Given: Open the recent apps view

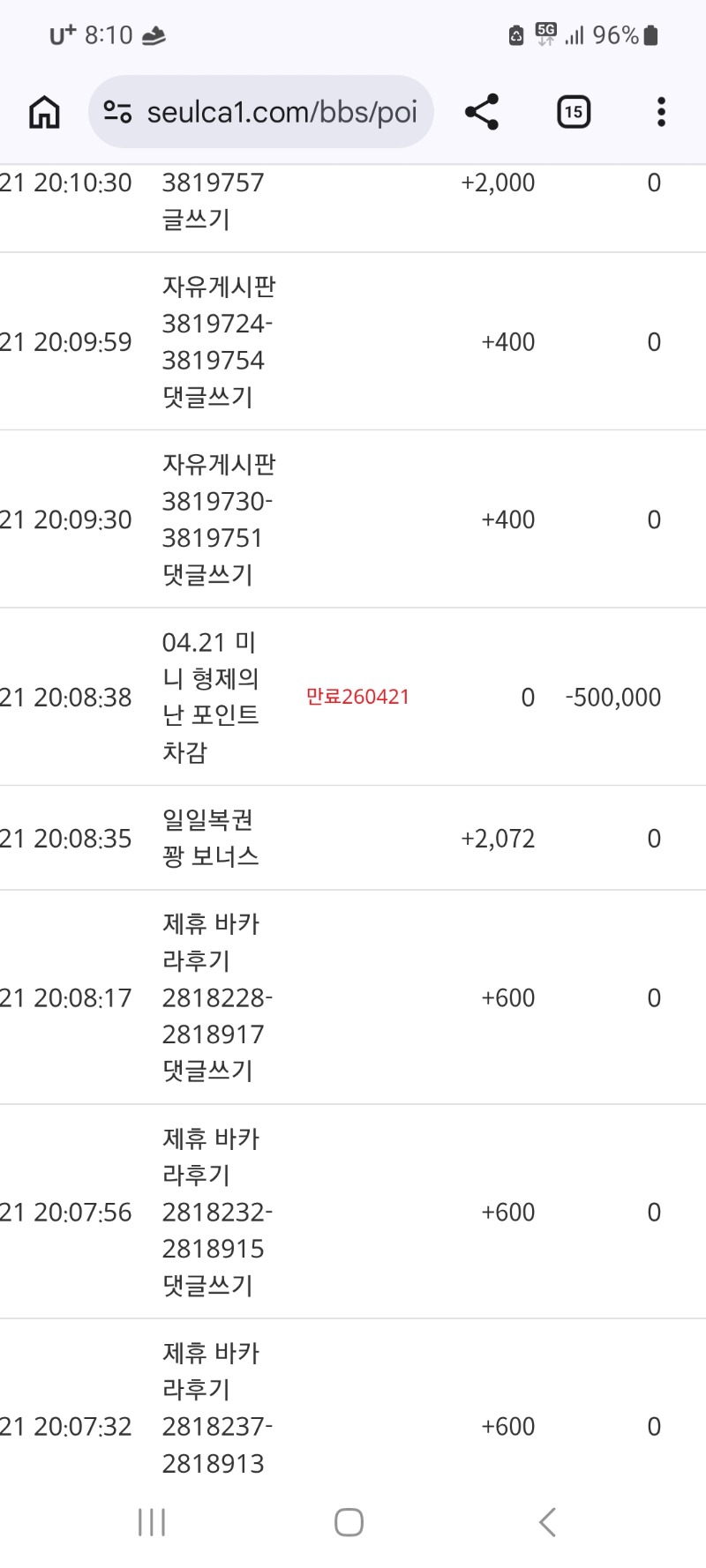Looking at the screenshot, I should click(152, 1521).
